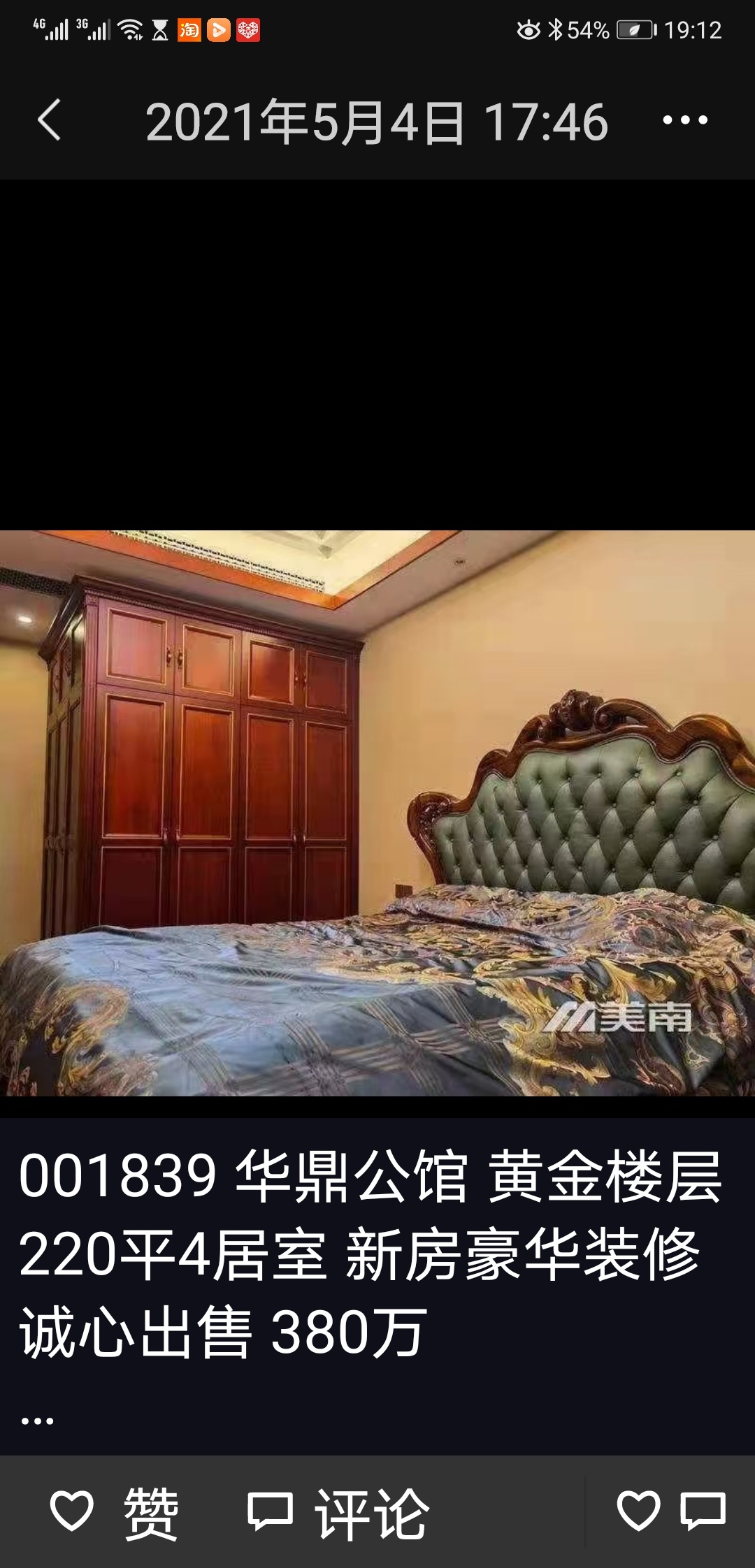This screenshot has width=755, height=1568.
Task: Tap 评论 to write a comment
Action: click(x=339, y=1512)
